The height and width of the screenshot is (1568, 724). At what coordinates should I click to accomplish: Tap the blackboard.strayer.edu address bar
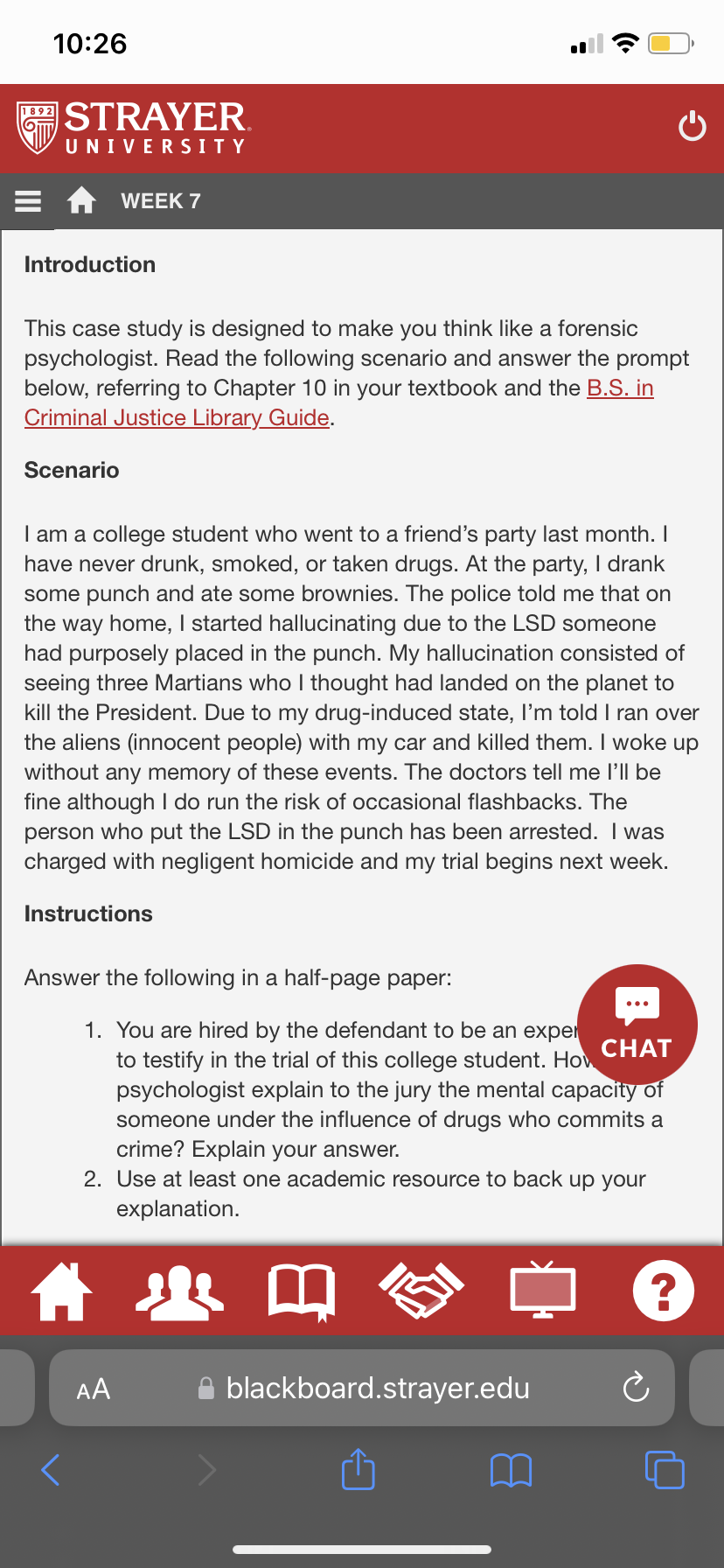[362, 1388]
